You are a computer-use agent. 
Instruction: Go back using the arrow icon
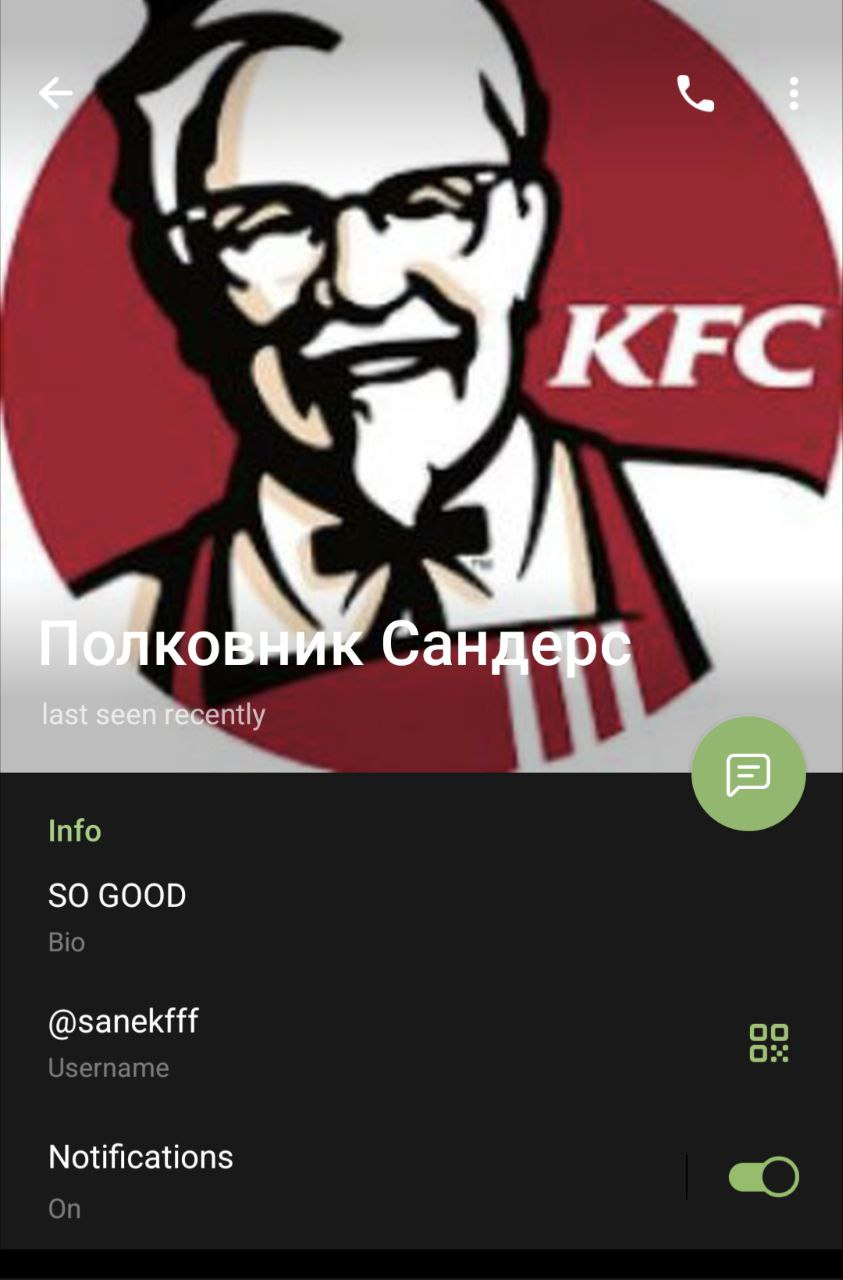click(56, 93)
